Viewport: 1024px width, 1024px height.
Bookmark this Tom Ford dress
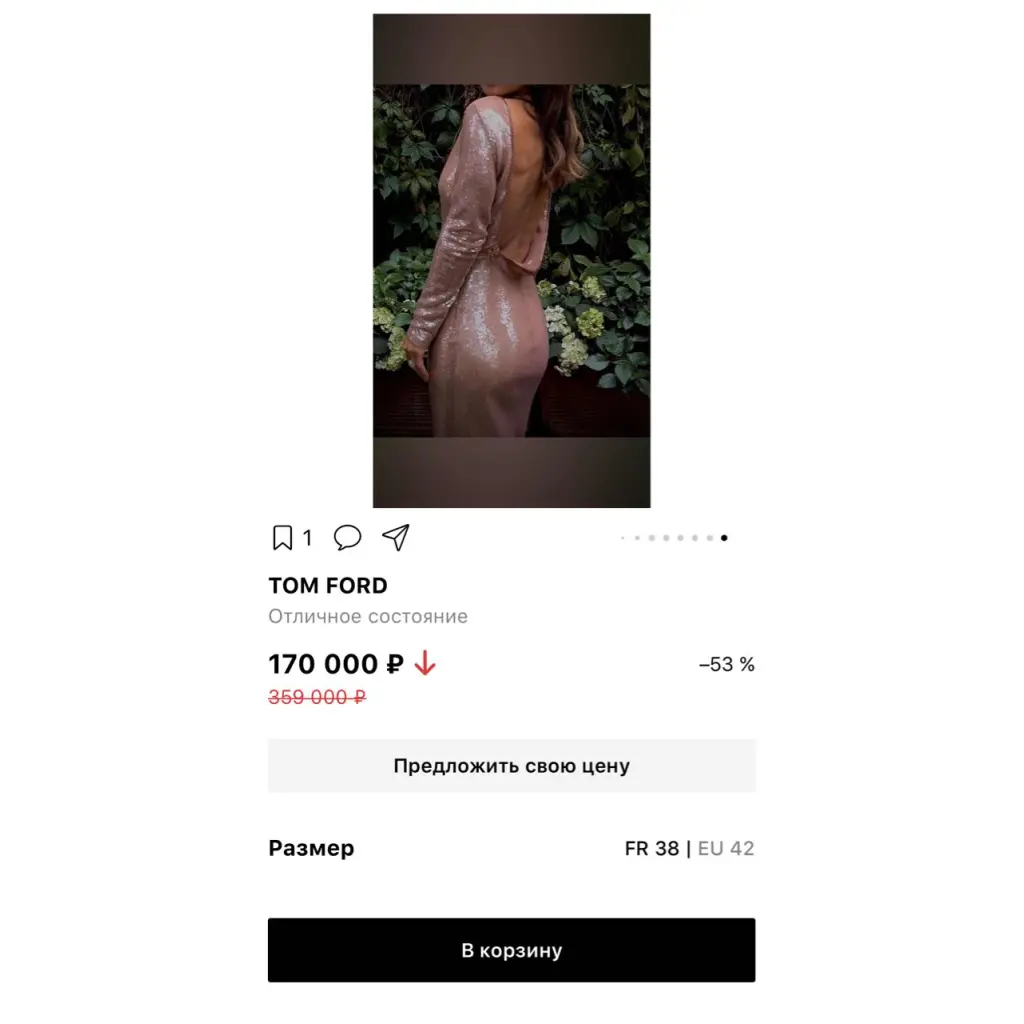(283, 538)
